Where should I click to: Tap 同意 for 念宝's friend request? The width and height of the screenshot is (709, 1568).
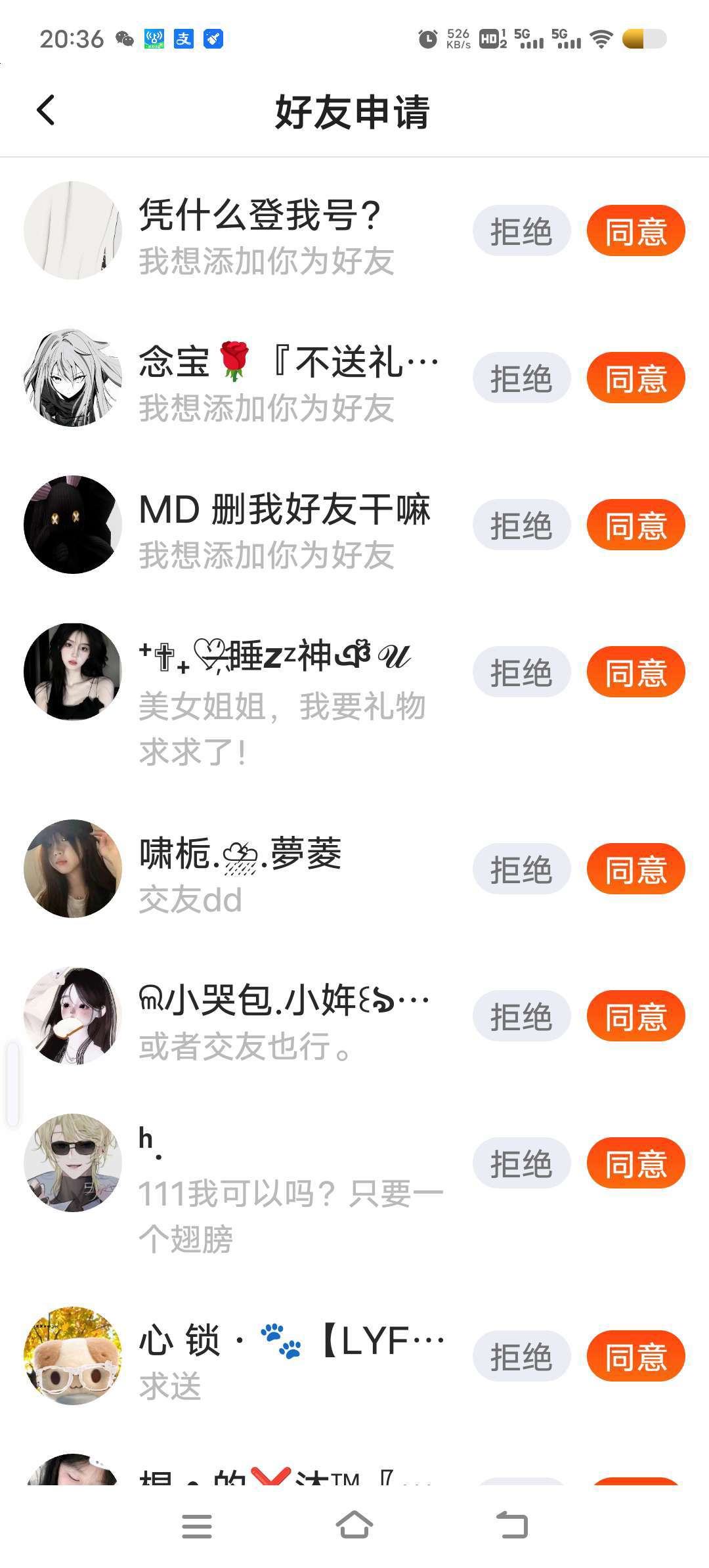(635, 378)
